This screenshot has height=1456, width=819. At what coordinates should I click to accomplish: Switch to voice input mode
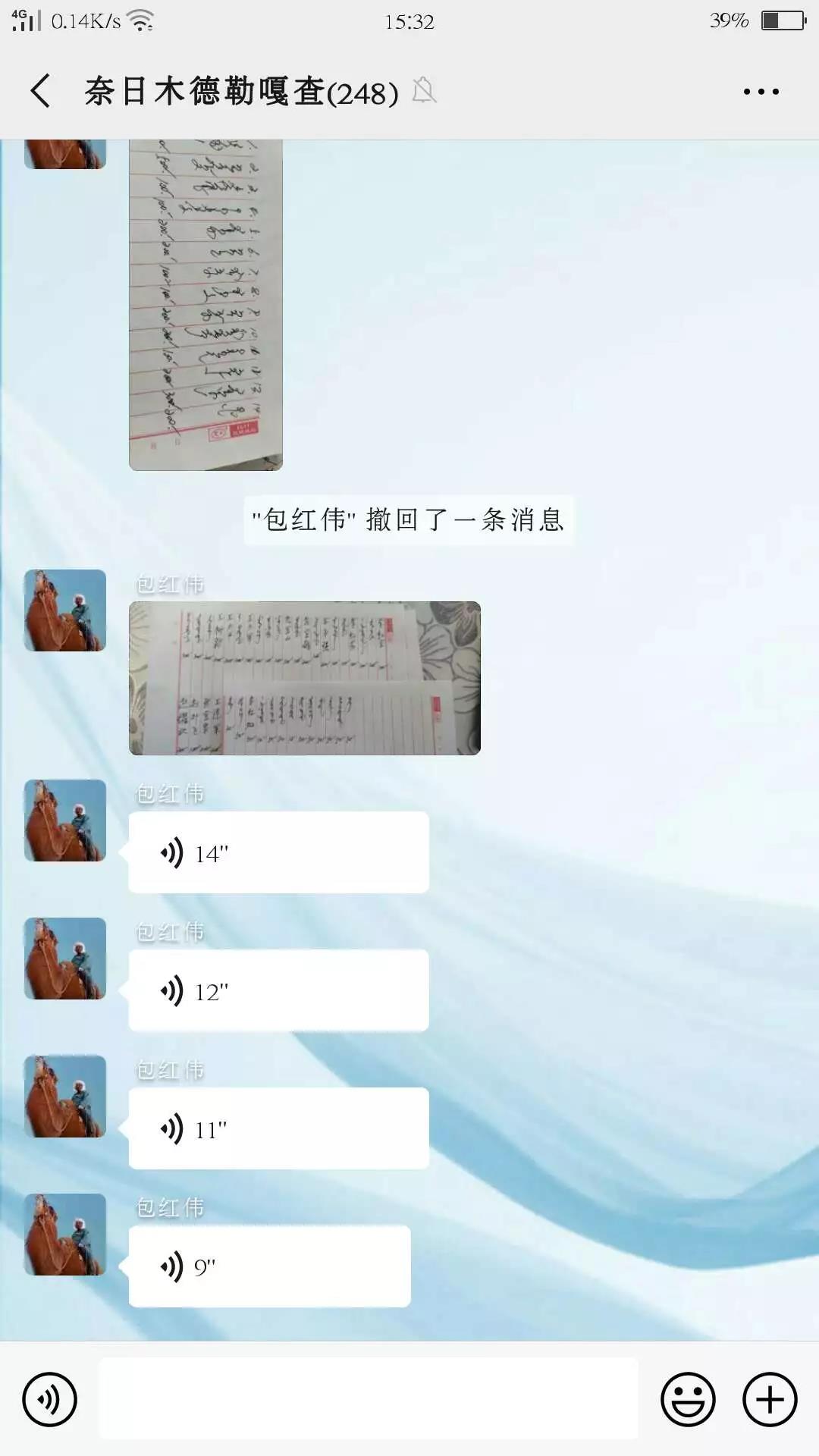[x=49, y=1399]
